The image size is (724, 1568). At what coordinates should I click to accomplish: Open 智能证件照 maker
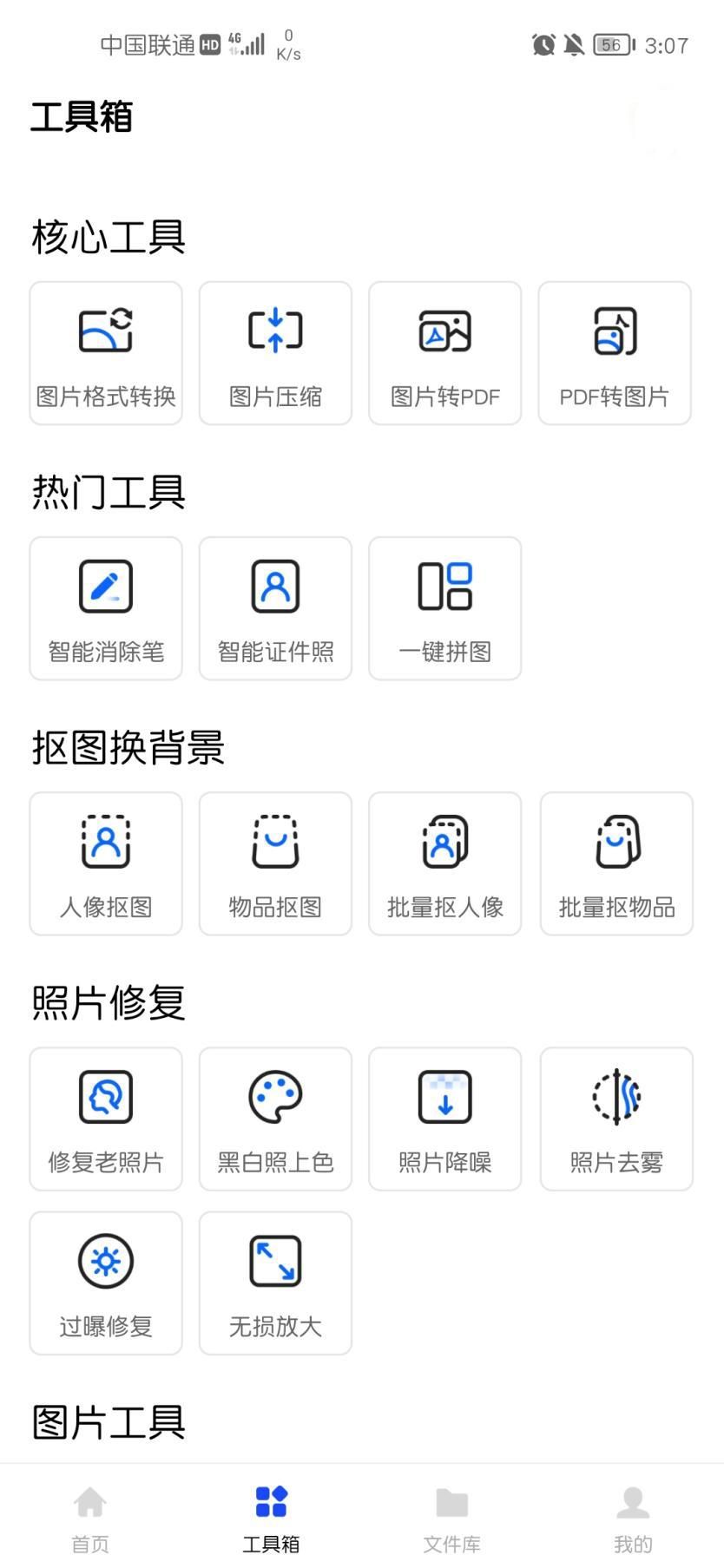275,608
